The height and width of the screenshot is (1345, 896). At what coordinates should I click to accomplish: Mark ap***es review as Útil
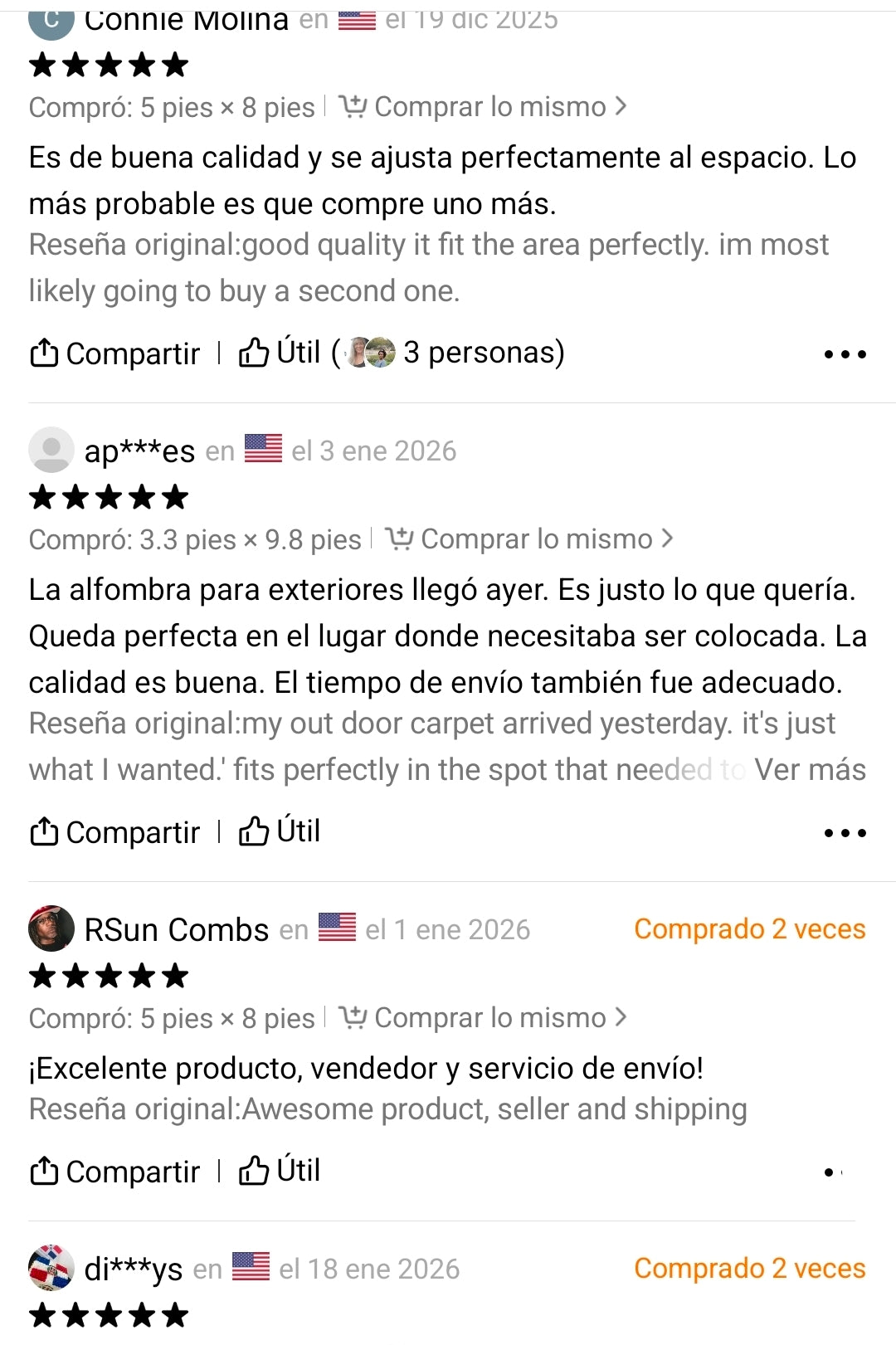[280, 831]
